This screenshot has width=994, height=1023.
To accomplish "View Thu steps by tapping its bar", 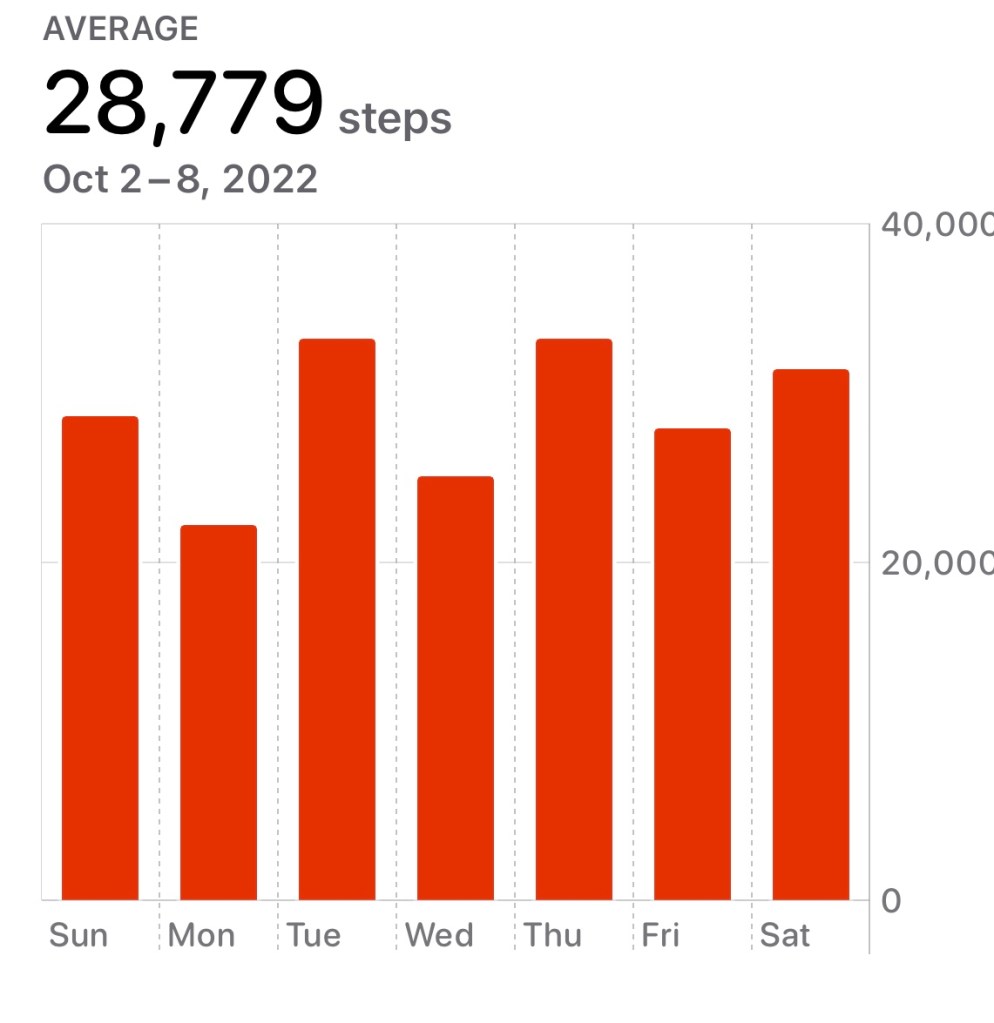I will coord(574,620).
